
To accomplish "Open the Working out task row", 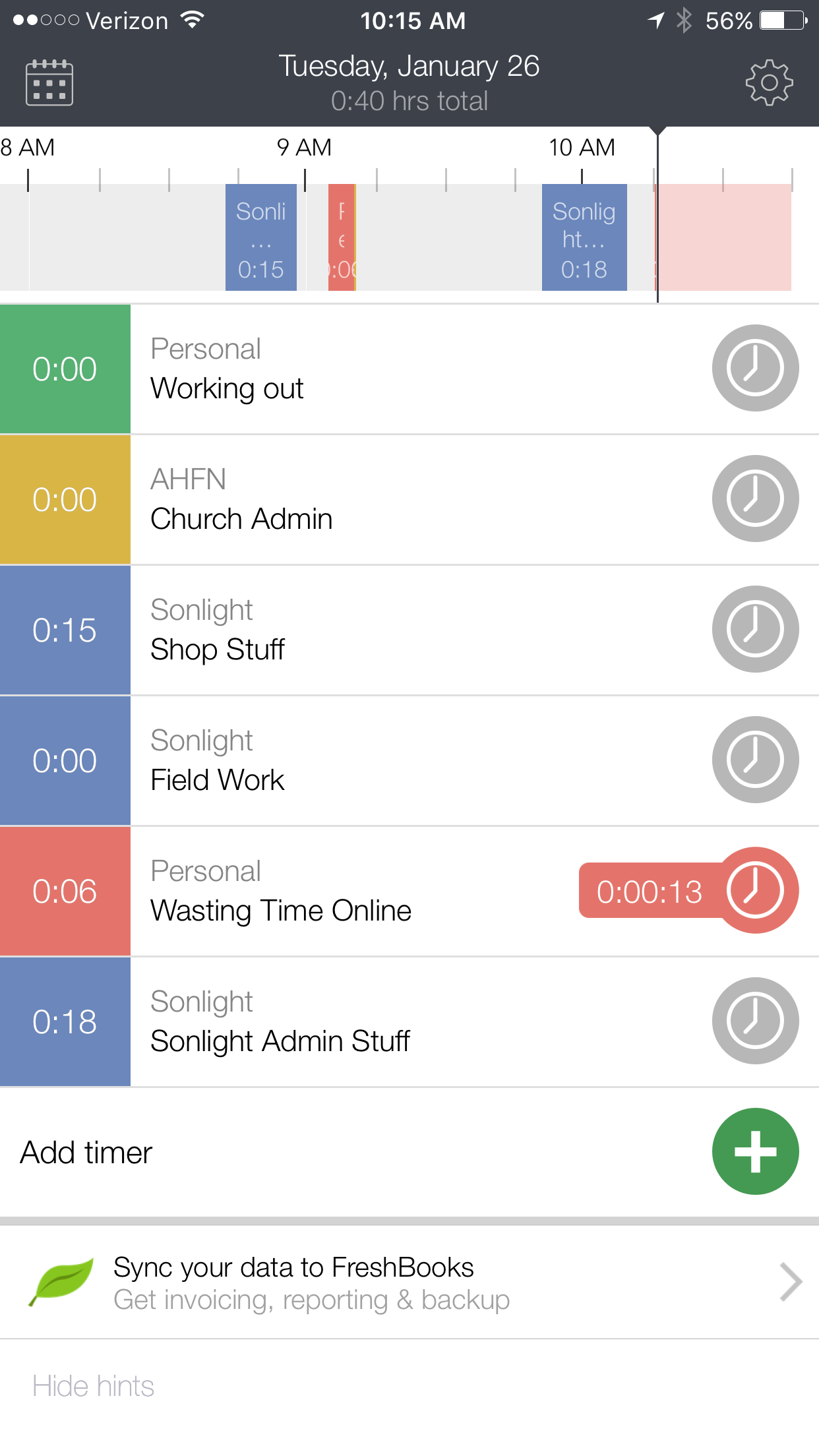I will click(409, 369).
